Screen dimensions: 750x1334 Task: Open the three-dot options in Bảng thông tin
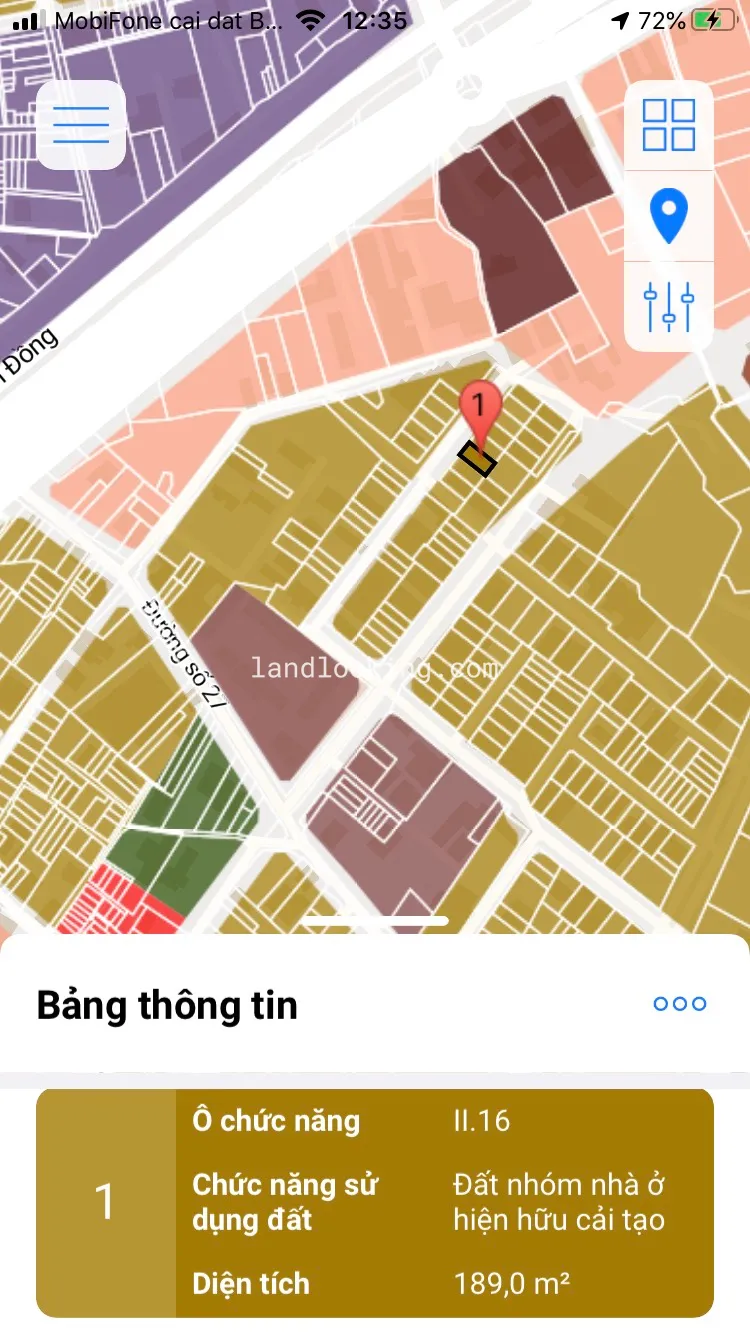click(680, 1004)
